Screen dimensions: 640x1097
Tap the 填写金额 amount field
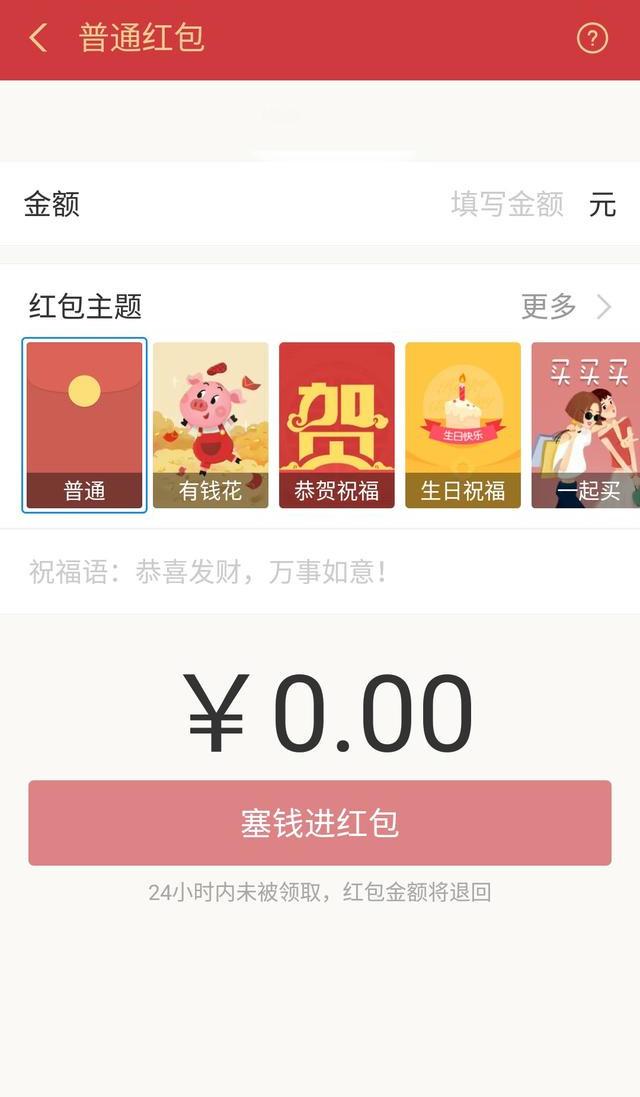(x=506, y=204)
